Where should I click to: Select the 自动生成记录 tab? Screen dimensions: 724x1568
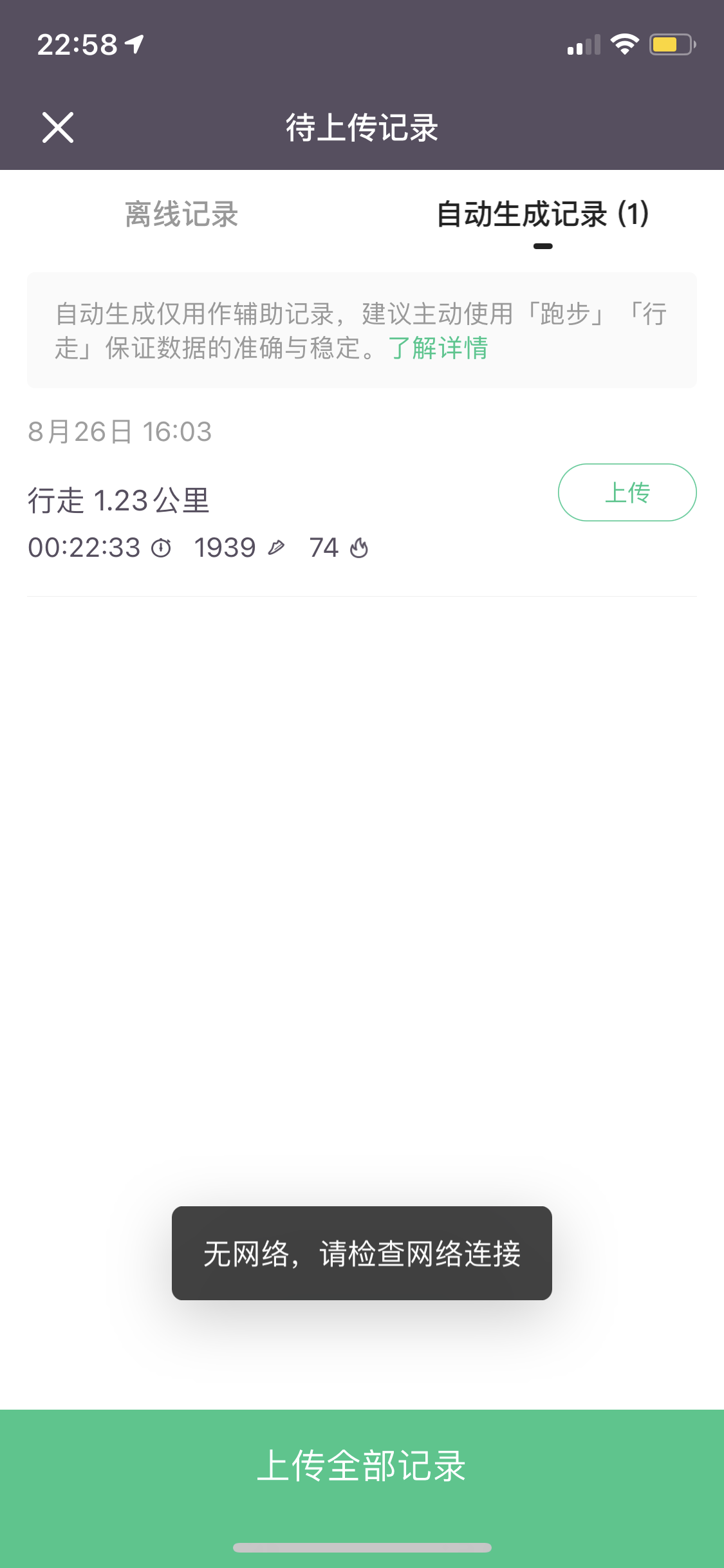543,214
